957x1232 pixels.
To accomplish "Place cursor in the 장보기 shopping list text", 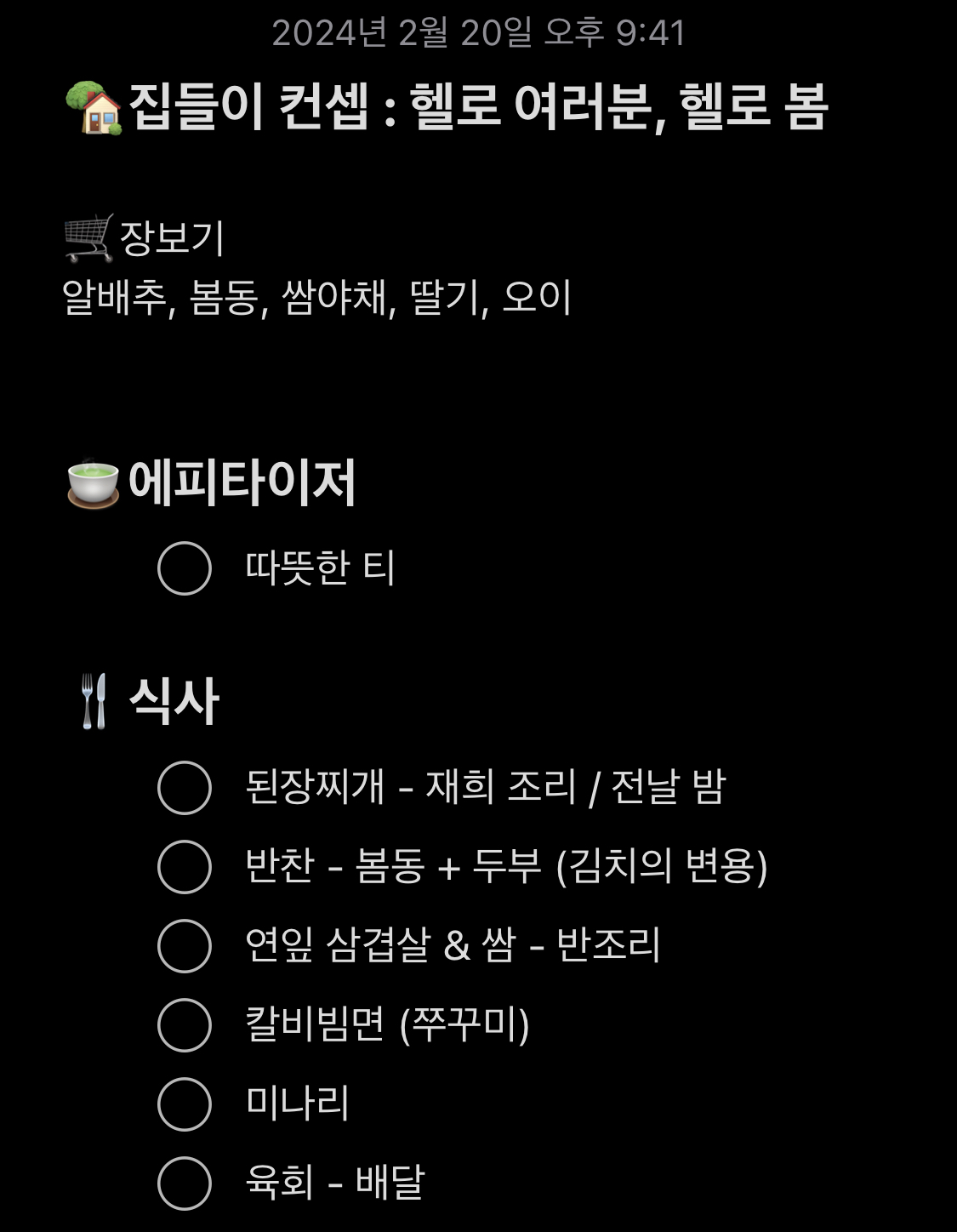I will click(x=316, y=298).
